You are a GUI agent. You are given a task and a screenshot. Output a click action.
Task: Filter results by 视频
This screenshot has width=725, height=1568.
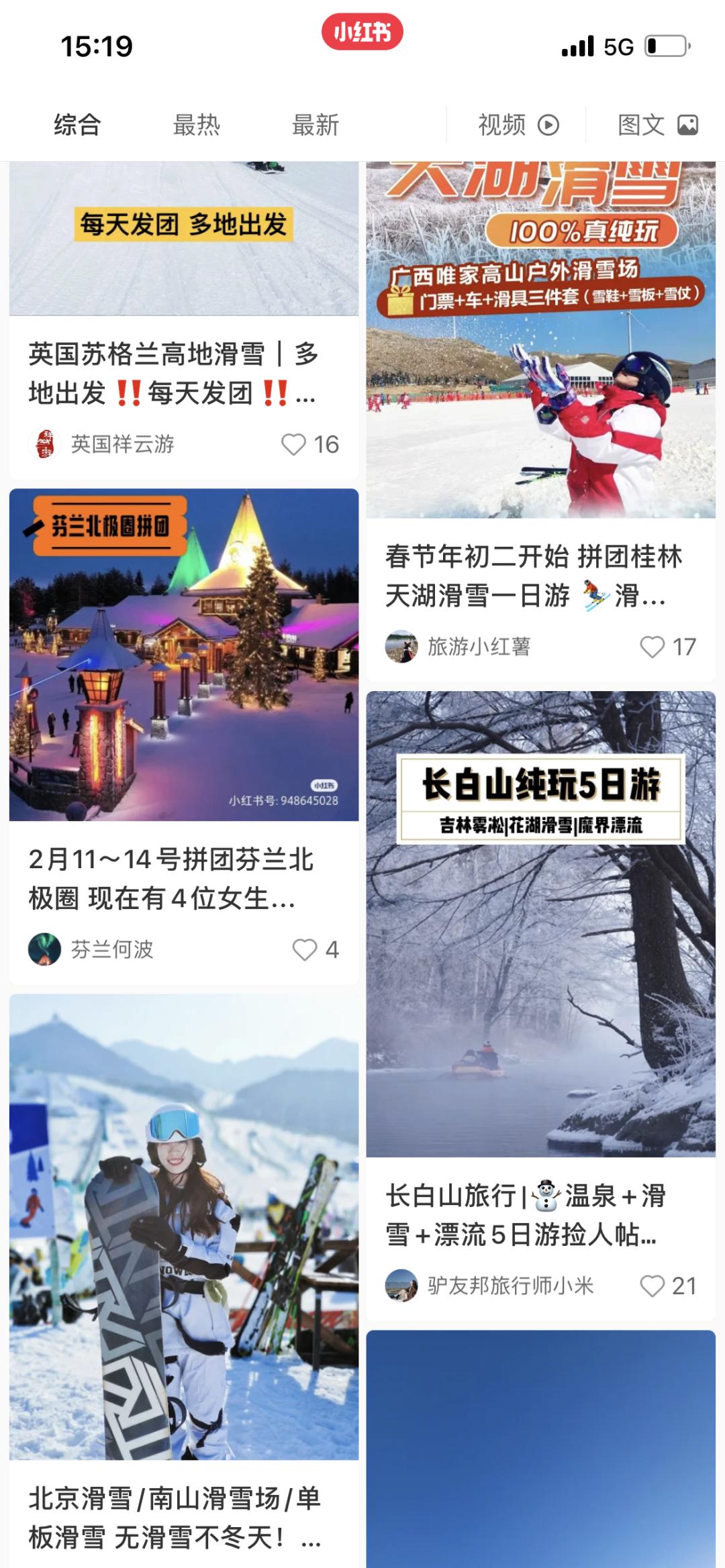pos(518,125)
